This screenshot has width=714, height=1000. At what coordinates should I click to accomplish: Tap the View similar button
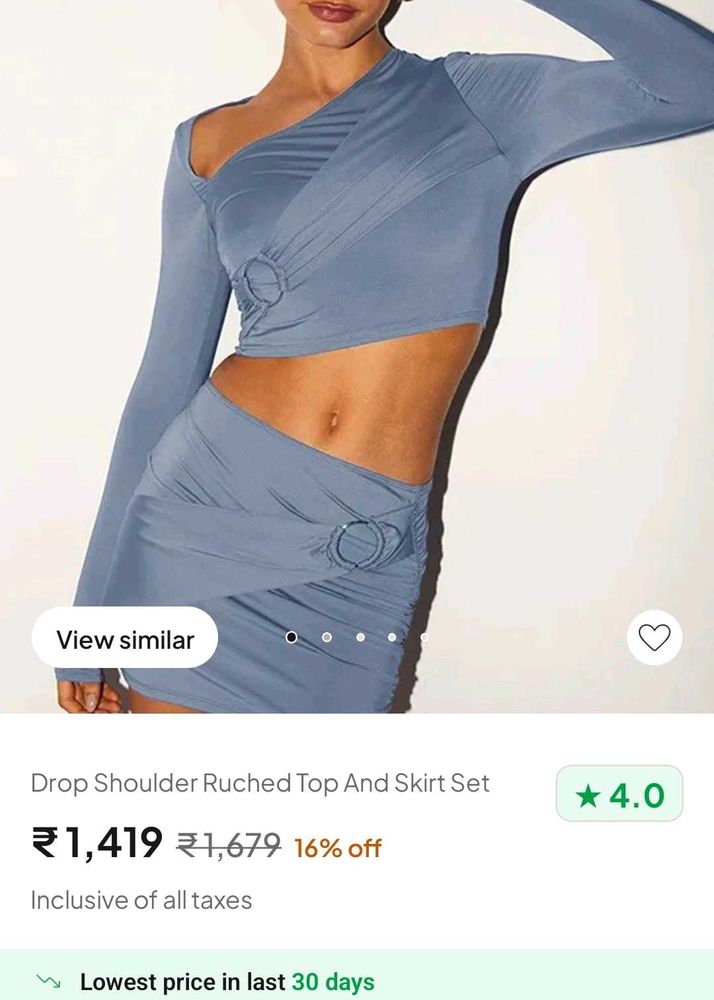[125, 639]
